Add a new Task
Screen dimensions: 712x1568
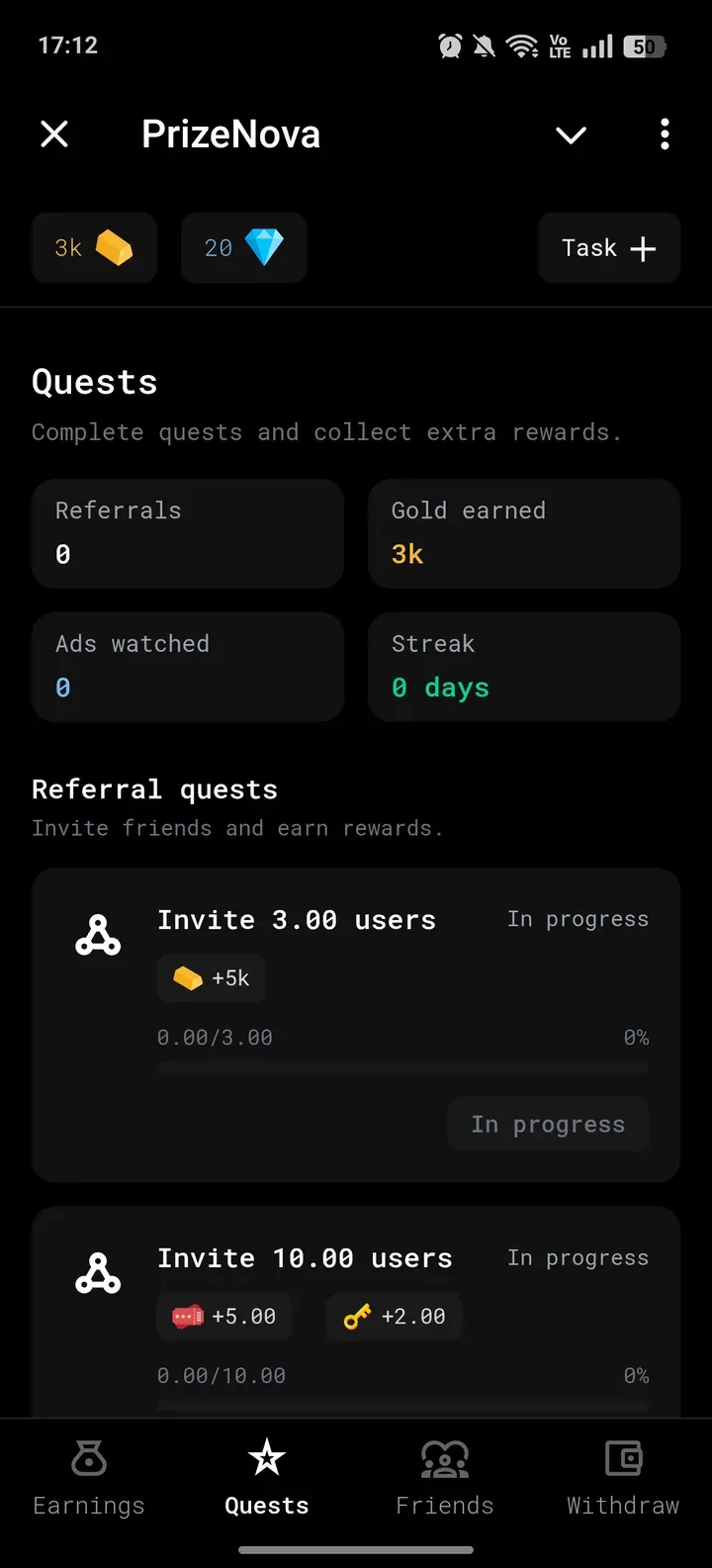click(x=608, y=247)
